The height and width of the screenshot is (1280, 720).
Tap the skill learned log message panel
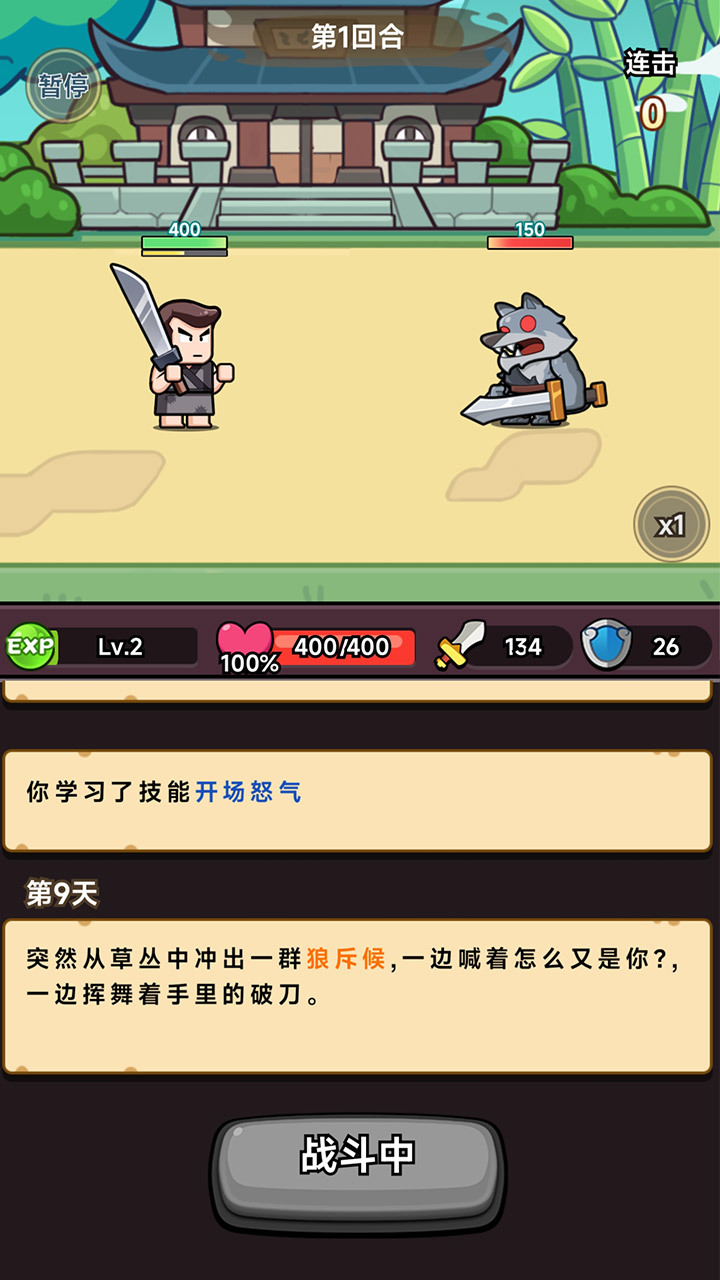tap(360, 790)
